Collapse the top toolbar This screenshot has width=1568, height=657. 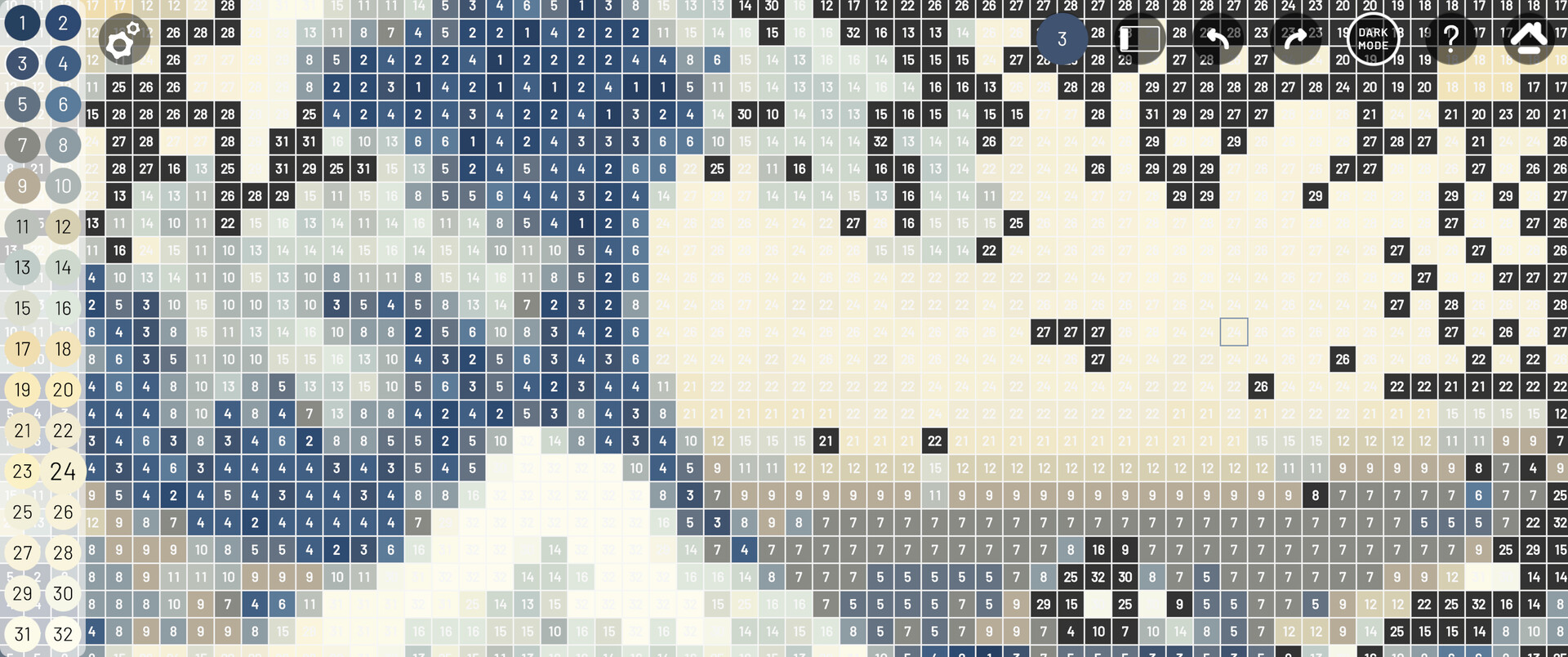(1529, 38)
